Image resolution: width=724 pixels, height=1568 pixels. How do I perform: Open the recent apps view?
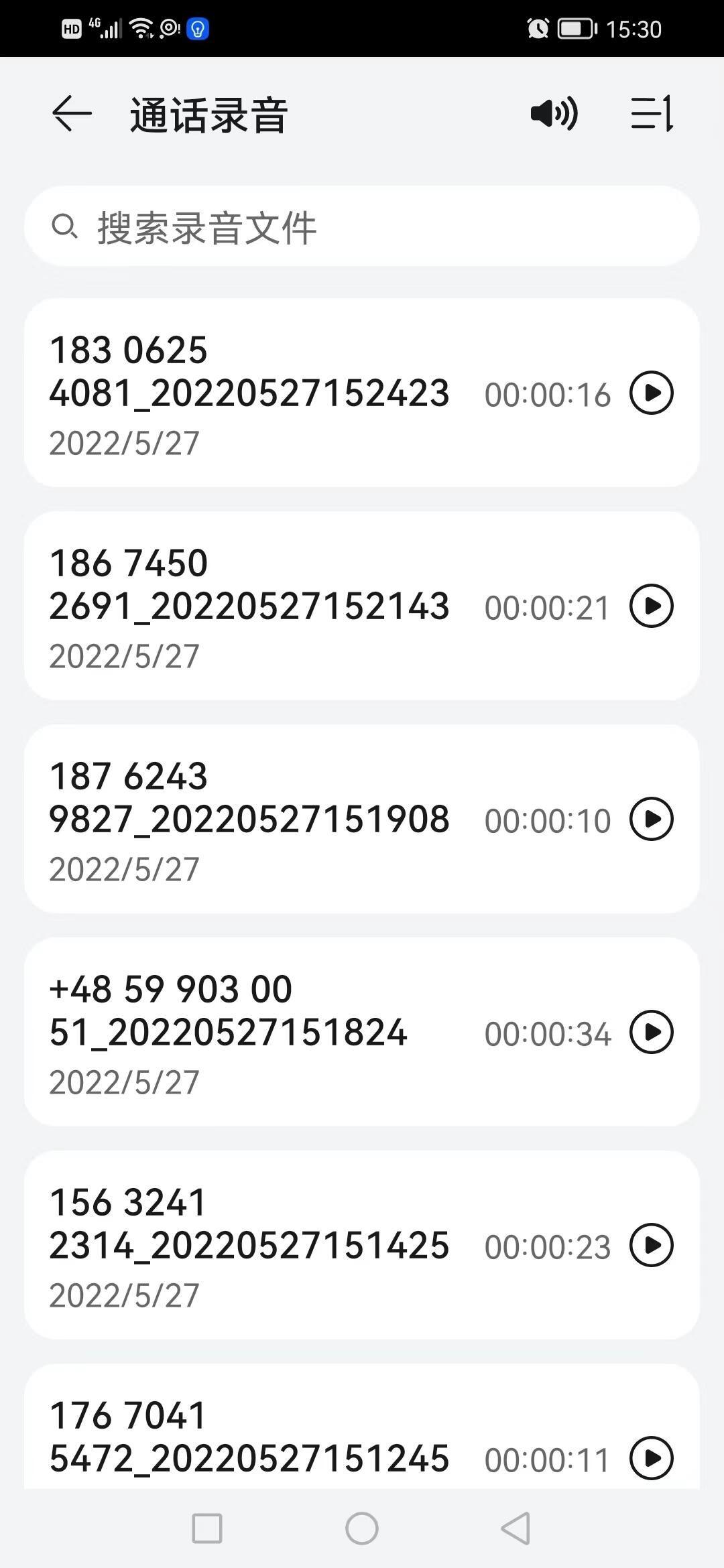point(207,1528)
